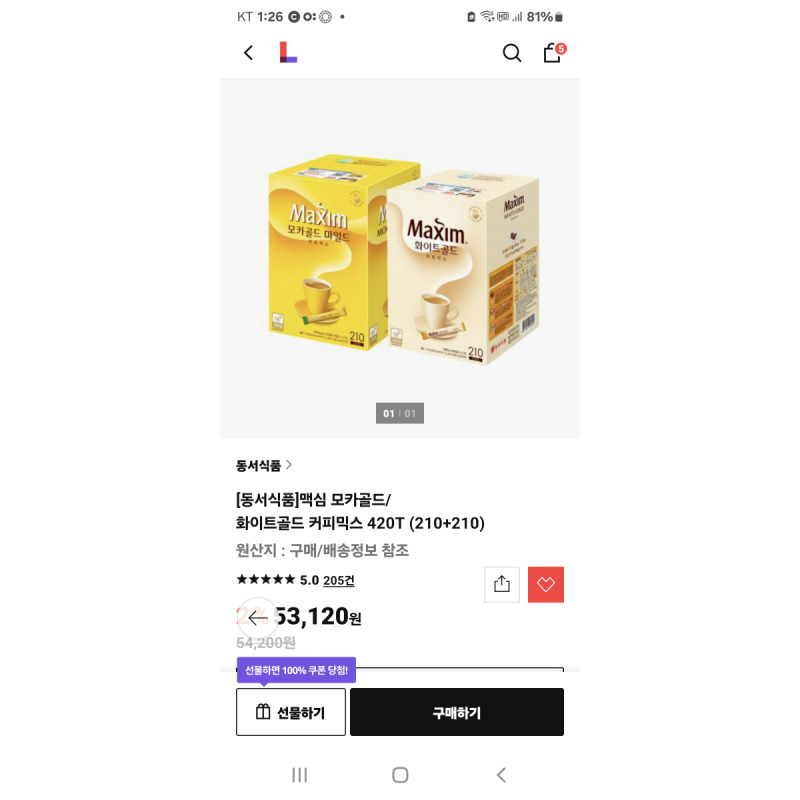Tap 구매하기 to buy now
The height and width of the screenshot is (800, 800).
pyautogui.click(x=457, y=712)
